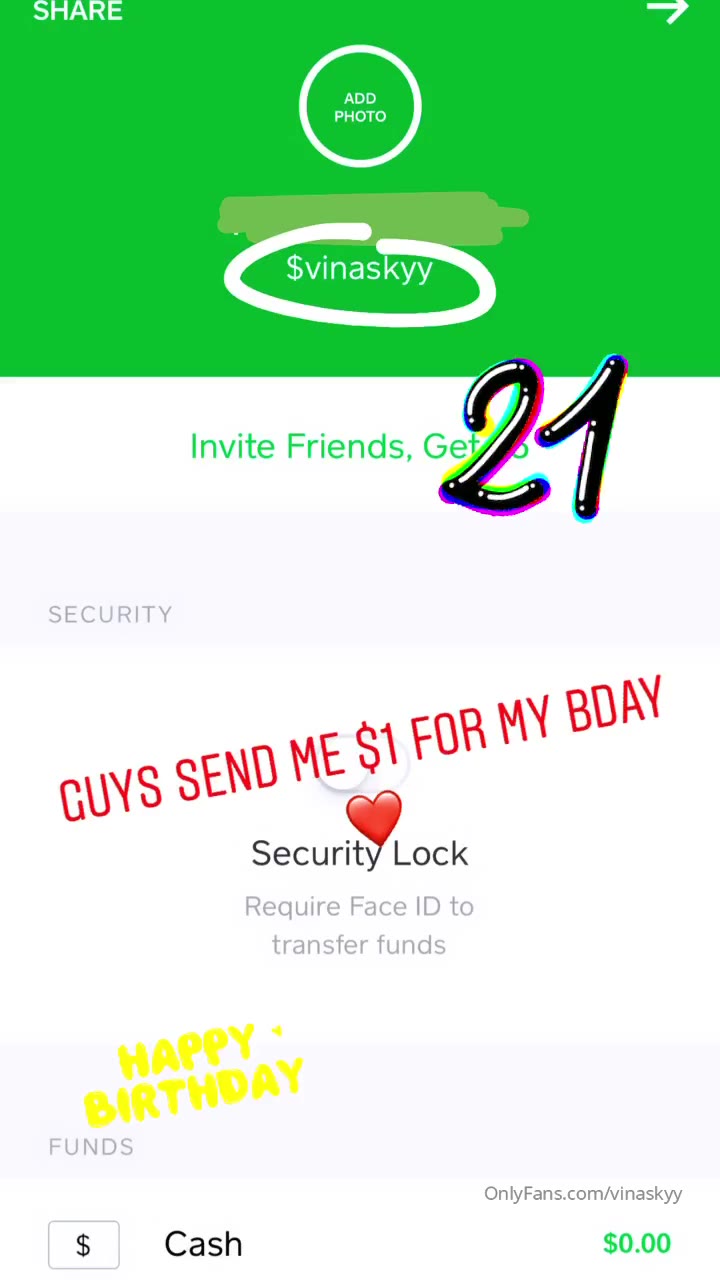Tap the circled $vinaskyy cashtag

(x=359, y=268)
